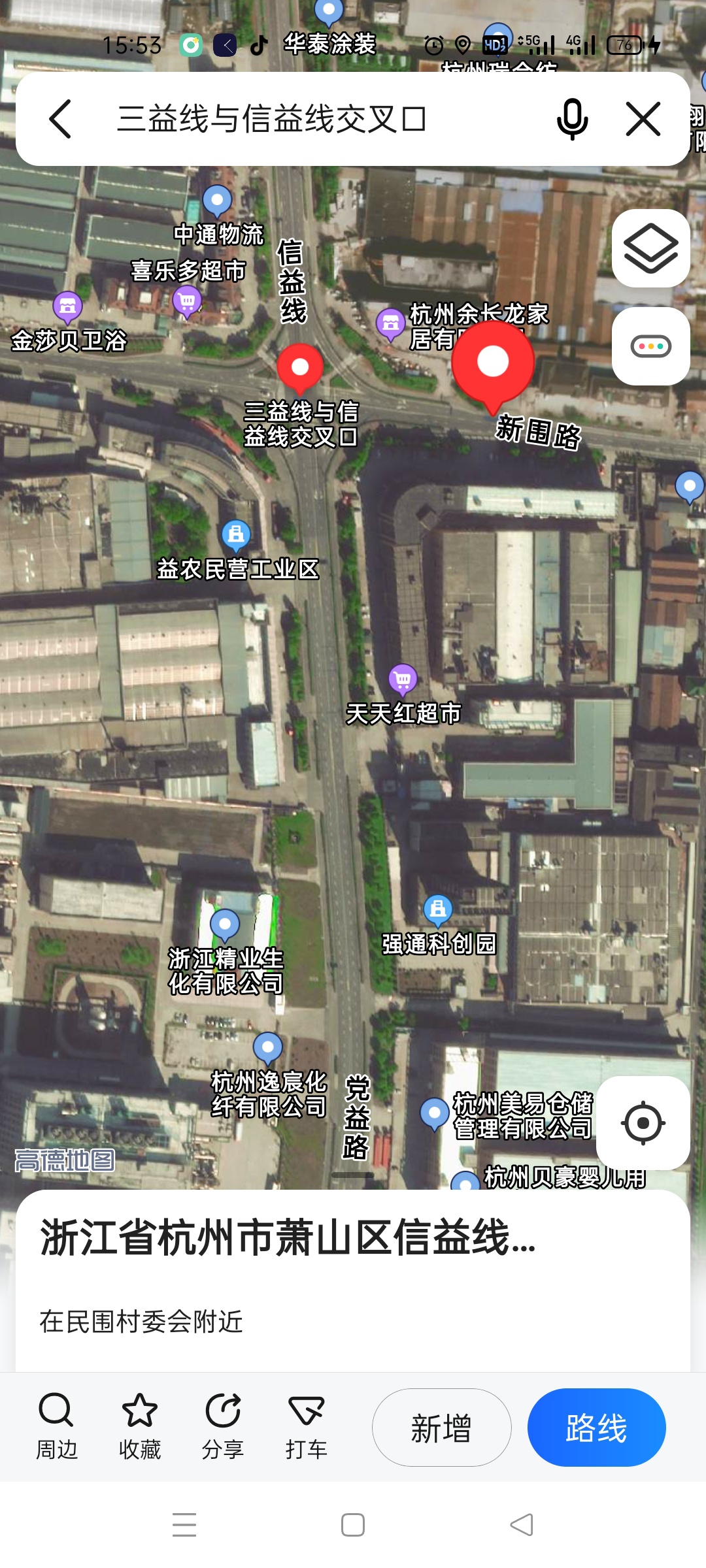Search nearby with 周边
Viewport: 706px width, 1568px height.
(x=56, y=1427)
